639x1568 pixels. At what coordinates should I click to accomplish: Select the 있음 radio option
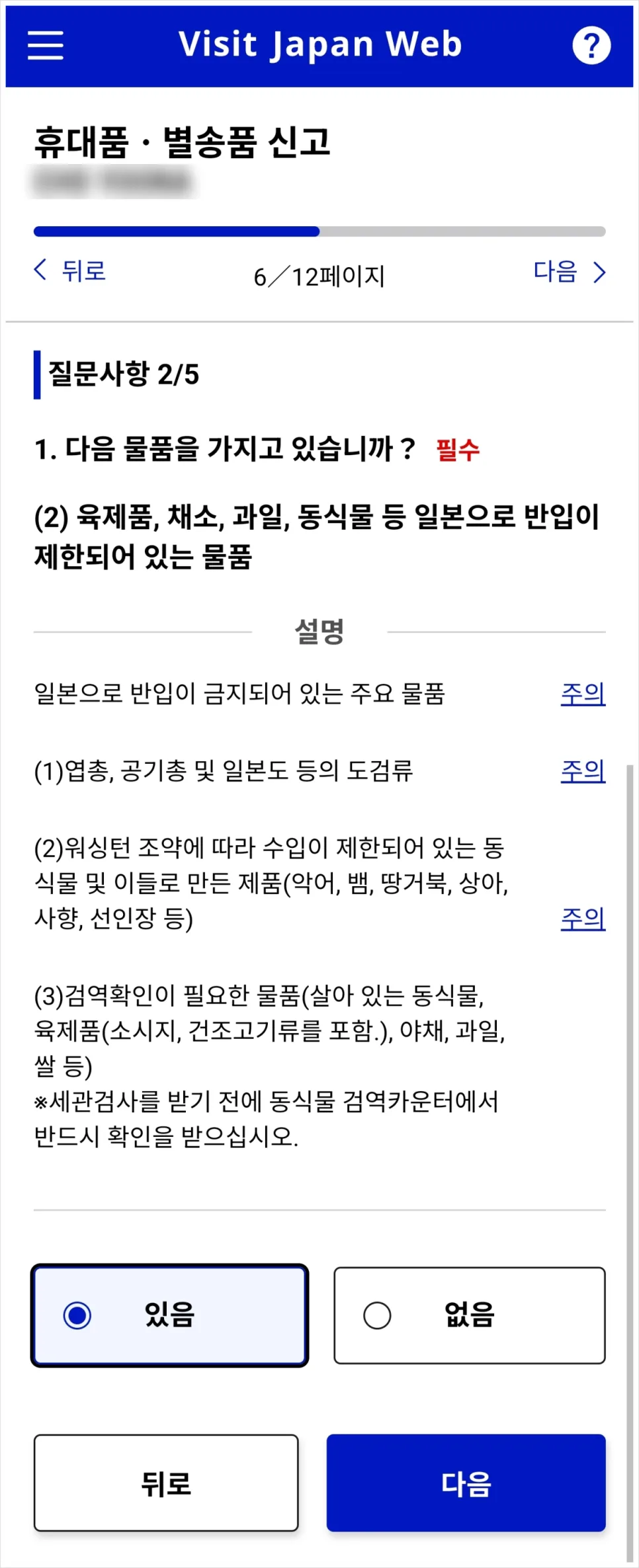click(169, 1315)
